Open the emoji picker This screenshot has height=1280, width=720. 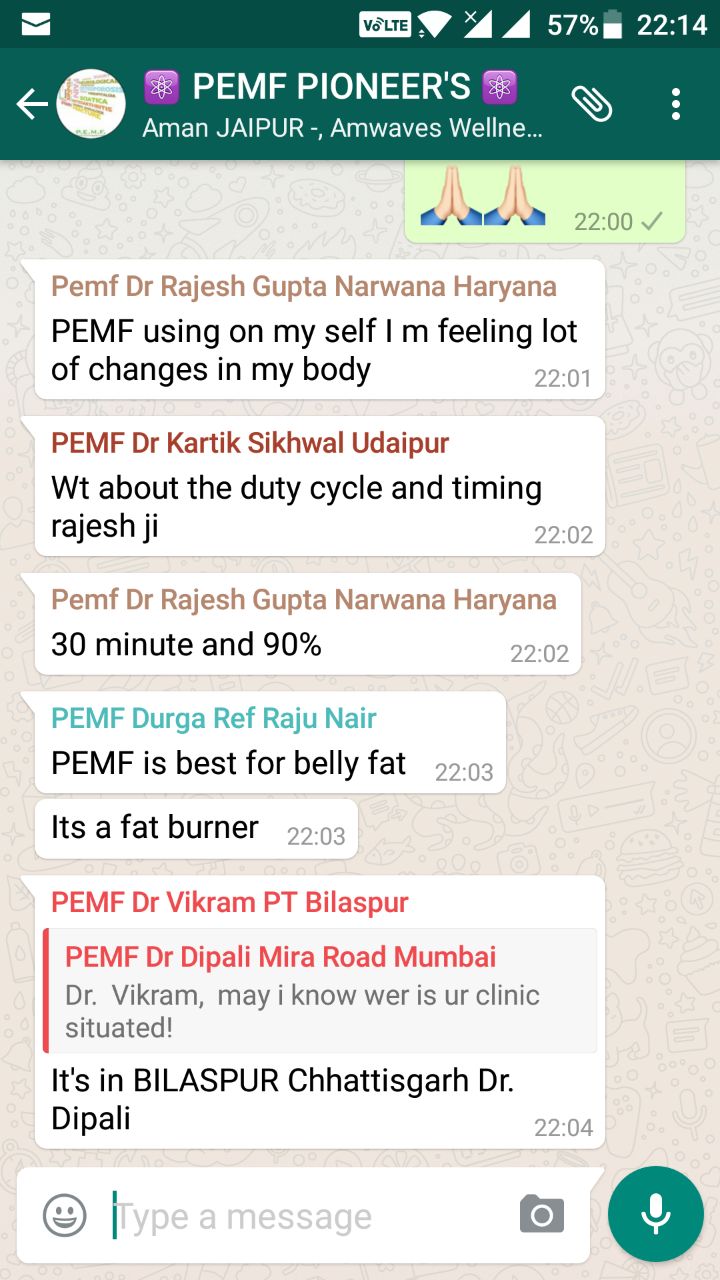click(65, 1216)
